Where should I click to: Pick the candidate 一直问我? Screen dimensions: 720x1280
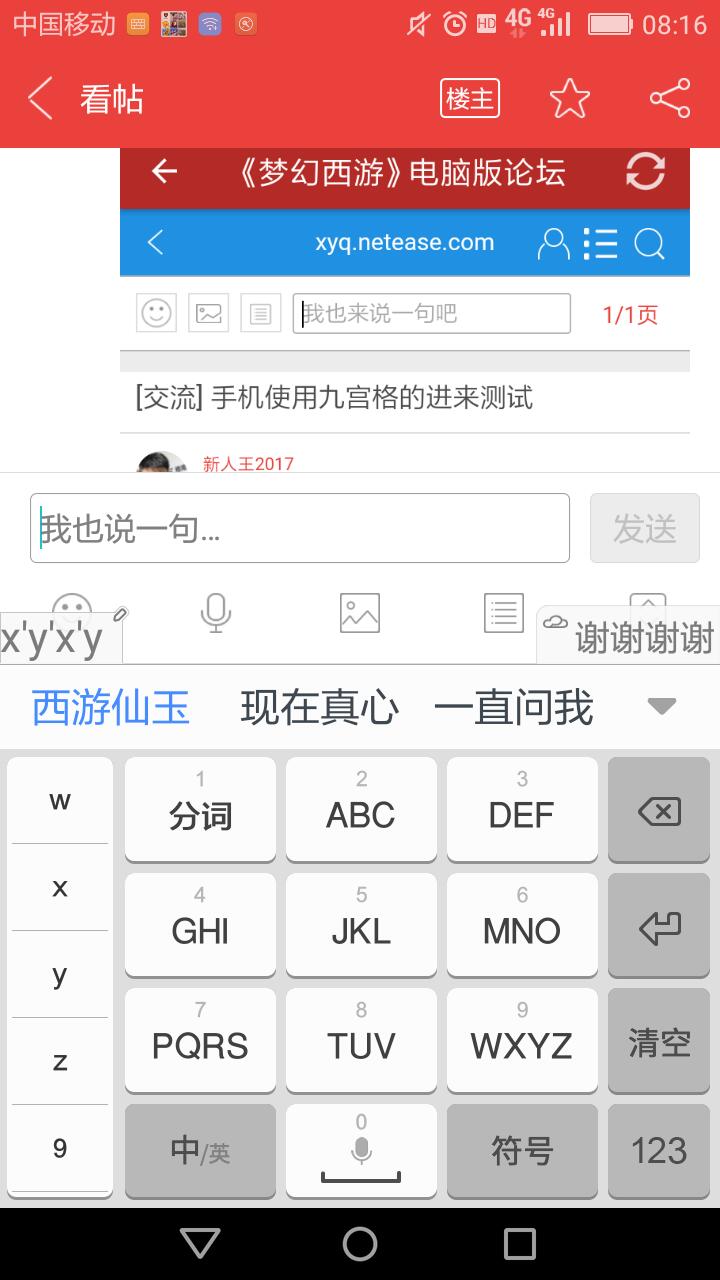(x=513, y=708)
